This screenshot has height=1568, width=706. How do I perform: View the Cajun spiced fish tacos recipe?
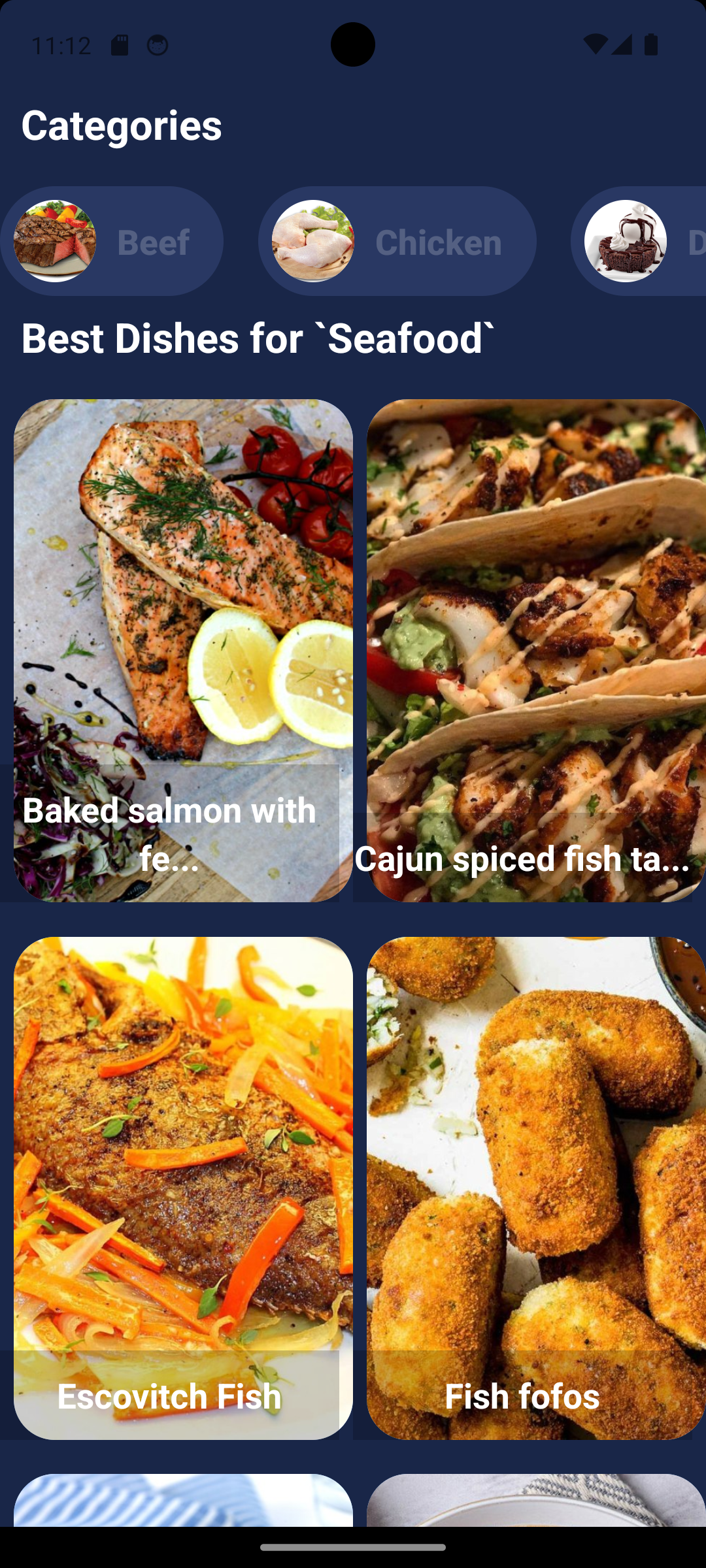coord(536,651)
